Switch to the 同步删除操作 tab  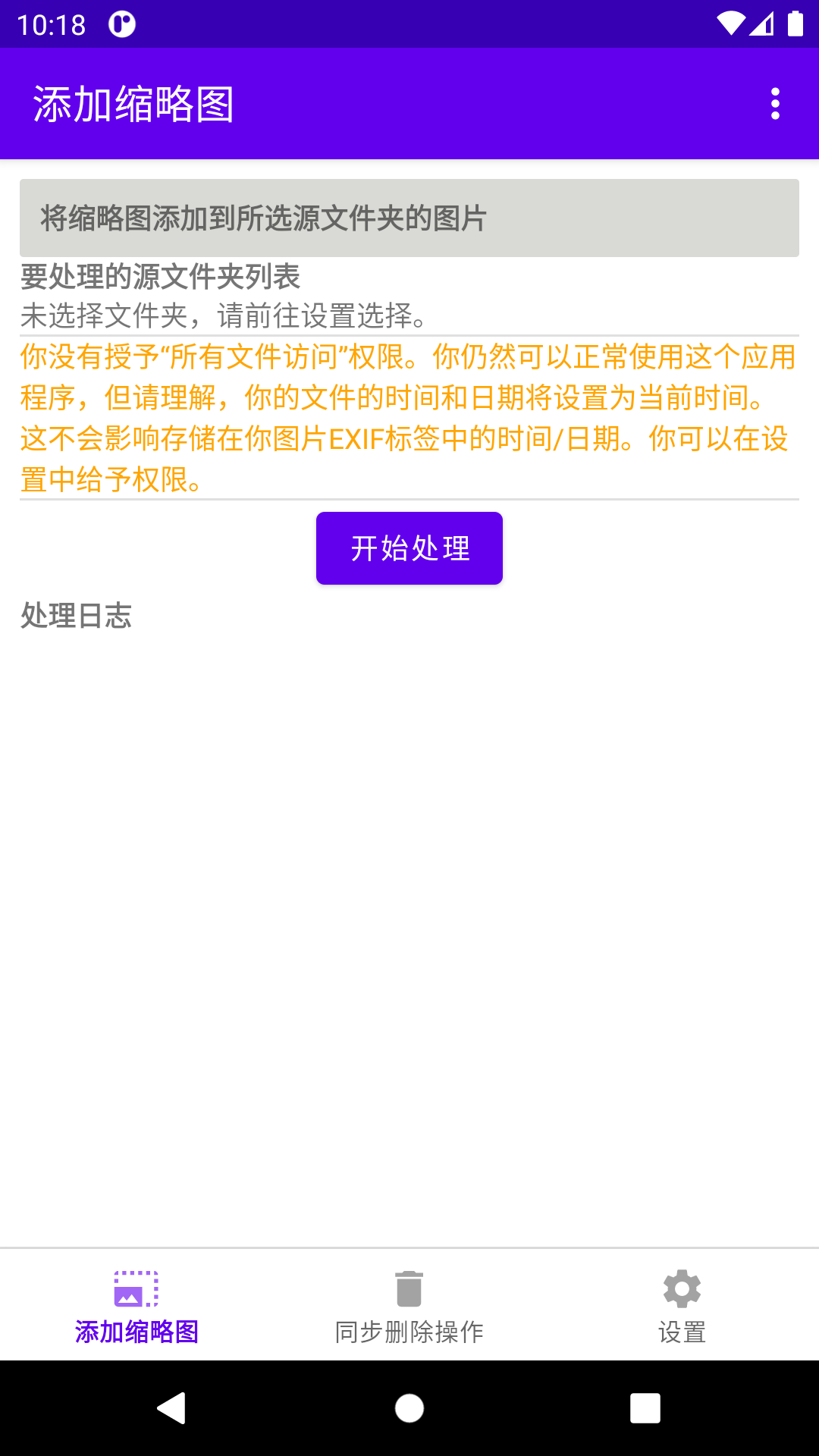(x=409, y=1306)
